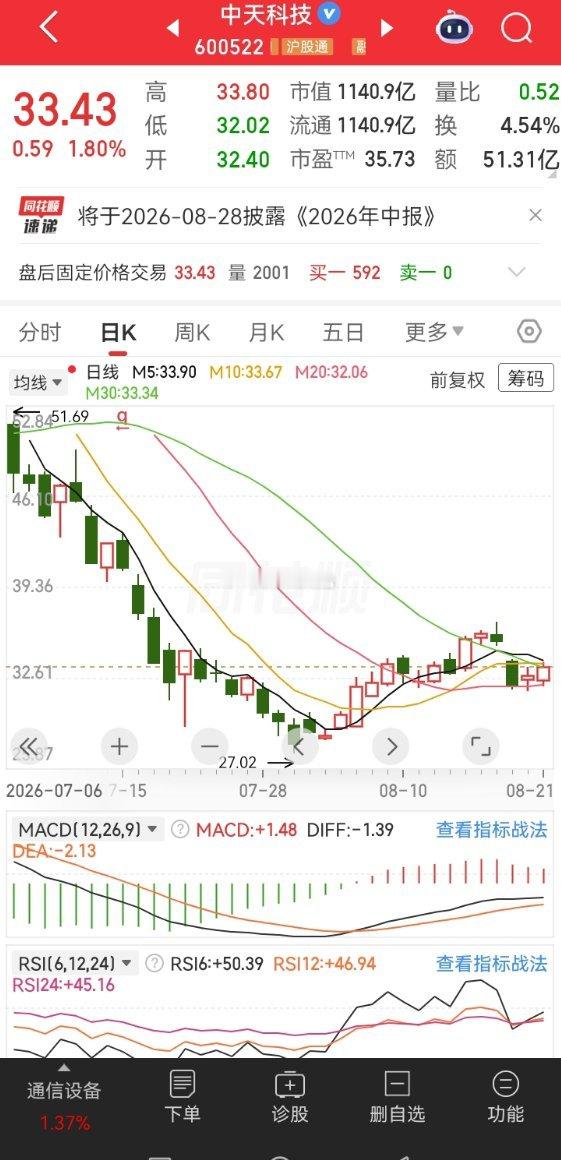Open the robot assistant icon
Screen dimensions: 561x1160
coord(454,28)
